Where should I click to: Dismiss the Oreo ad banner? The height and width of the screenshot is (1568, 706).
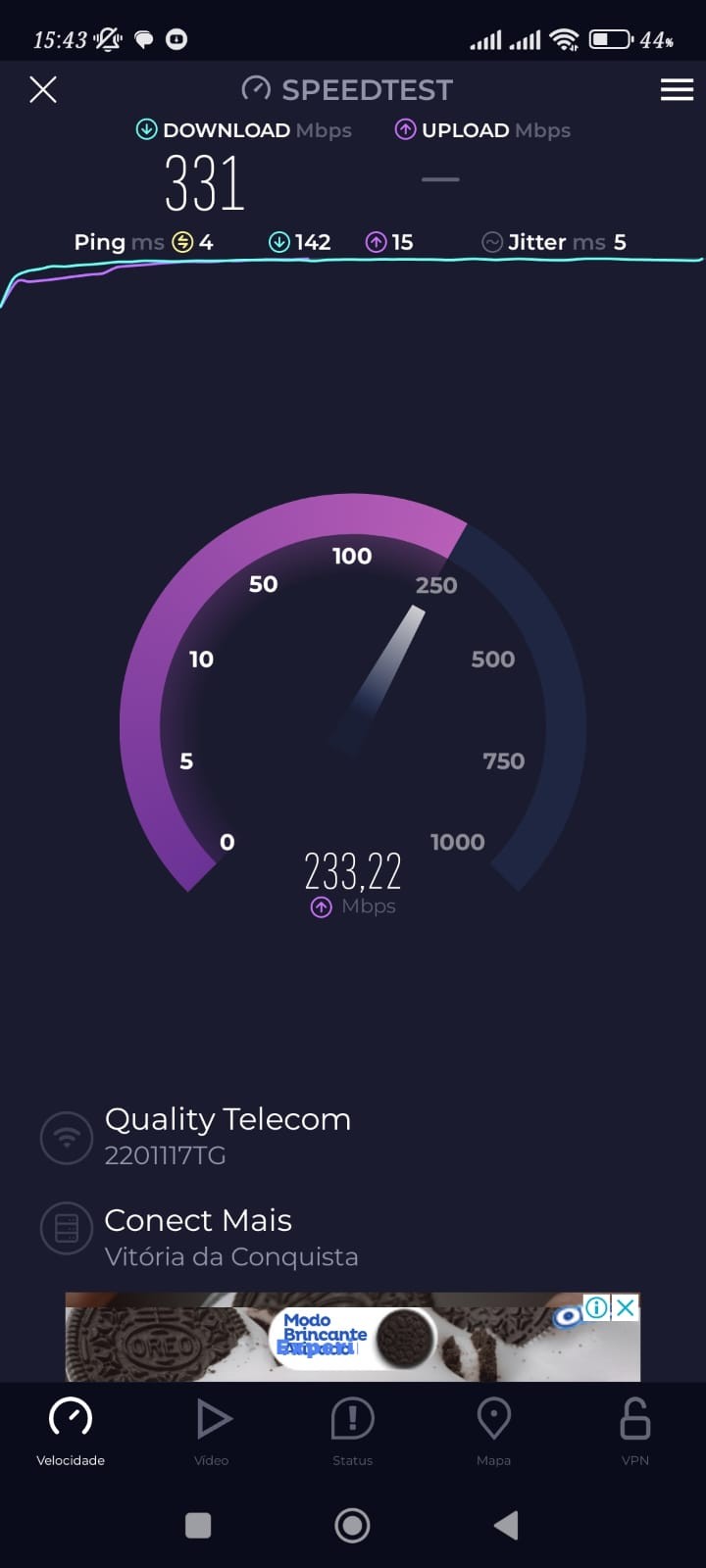(x=626, y=1307)
